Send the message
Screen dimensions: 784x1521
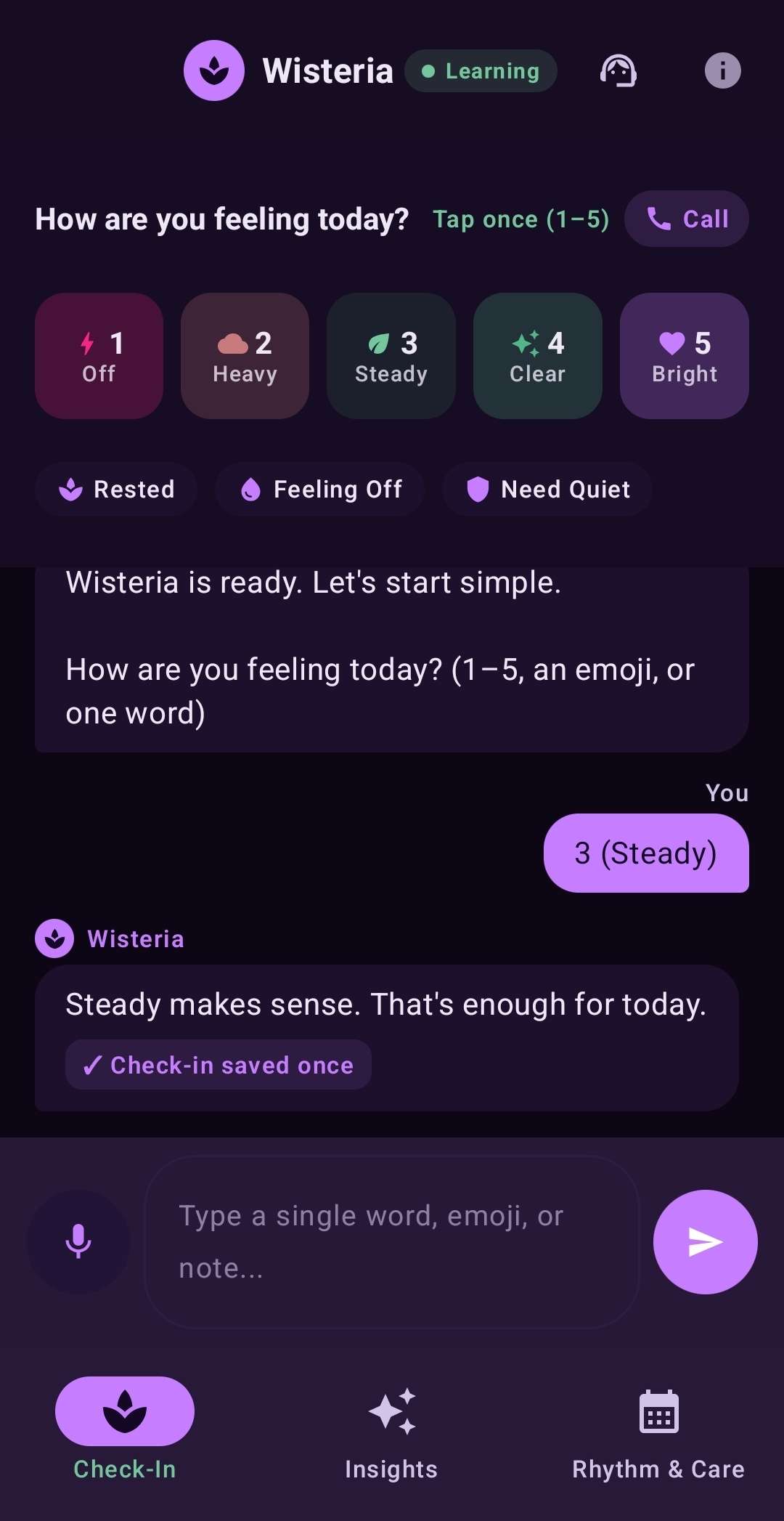[x=706, y=1241]
